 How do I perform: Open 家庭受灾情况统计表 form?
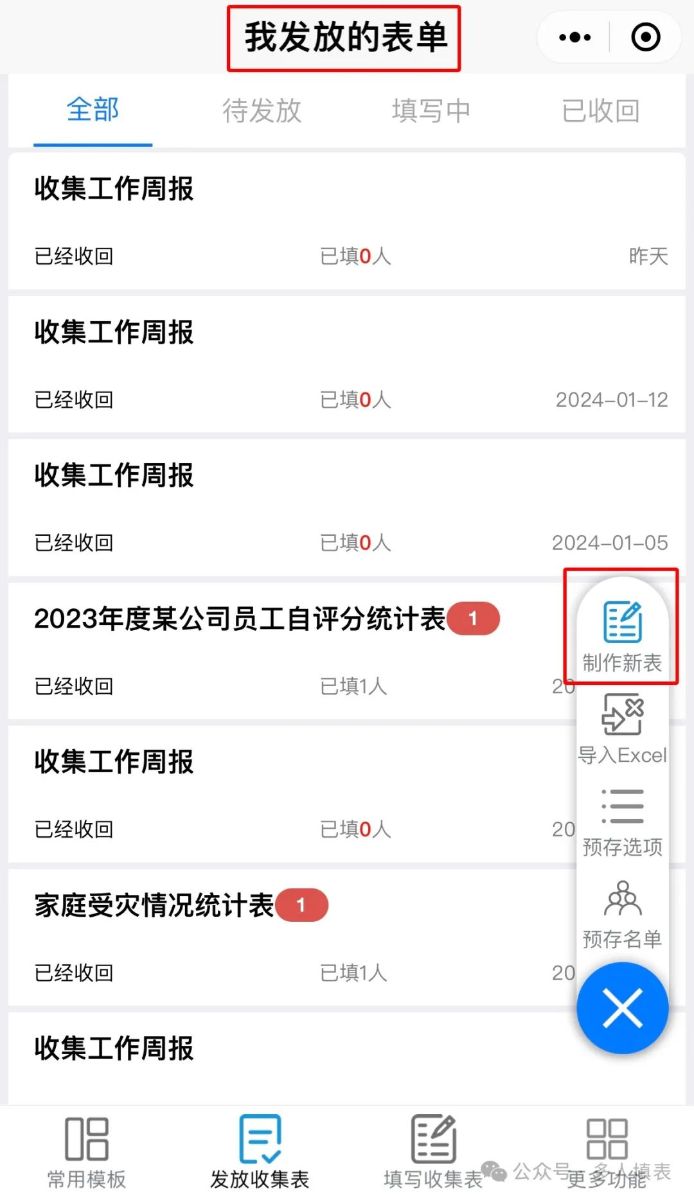tap(155, 907)
